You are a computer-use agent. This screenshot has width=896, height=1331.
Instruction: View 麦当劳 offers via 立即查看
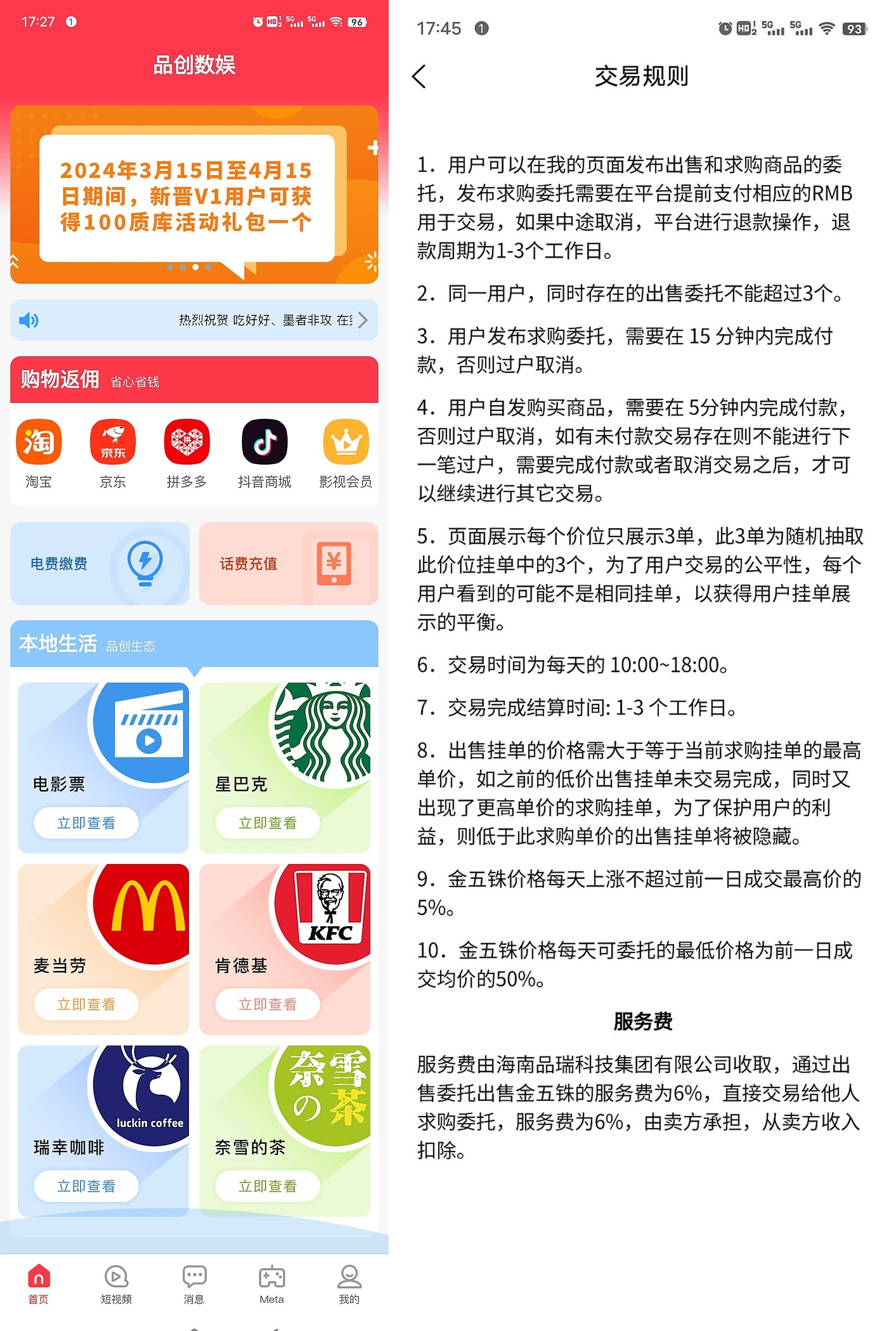[x=86, y=1004]
